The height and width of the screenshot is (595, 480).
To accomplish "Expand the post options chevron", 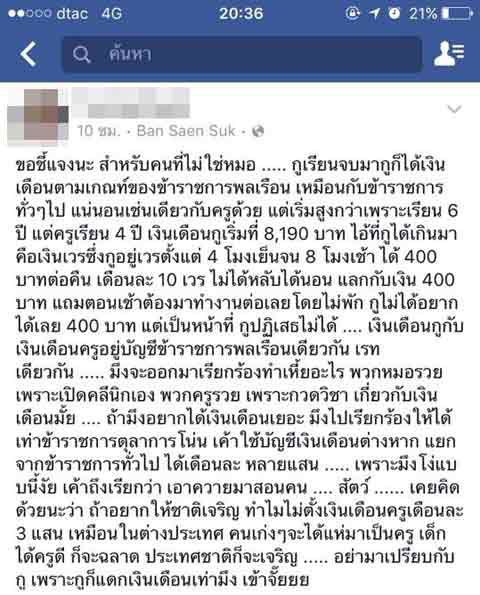I will point(454,109).
